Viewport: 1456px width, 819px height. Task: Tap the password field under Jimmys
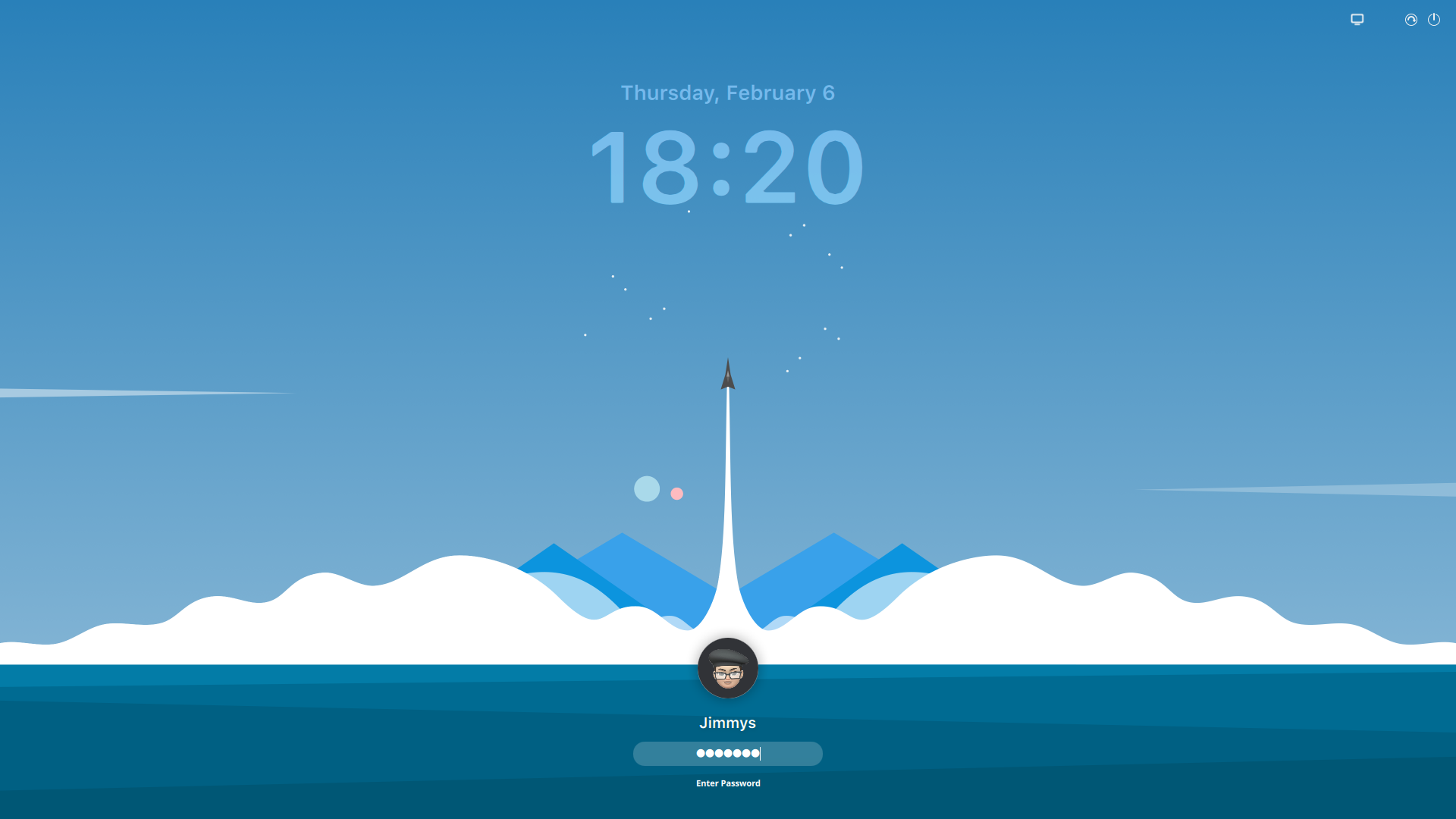pos(727,753)
